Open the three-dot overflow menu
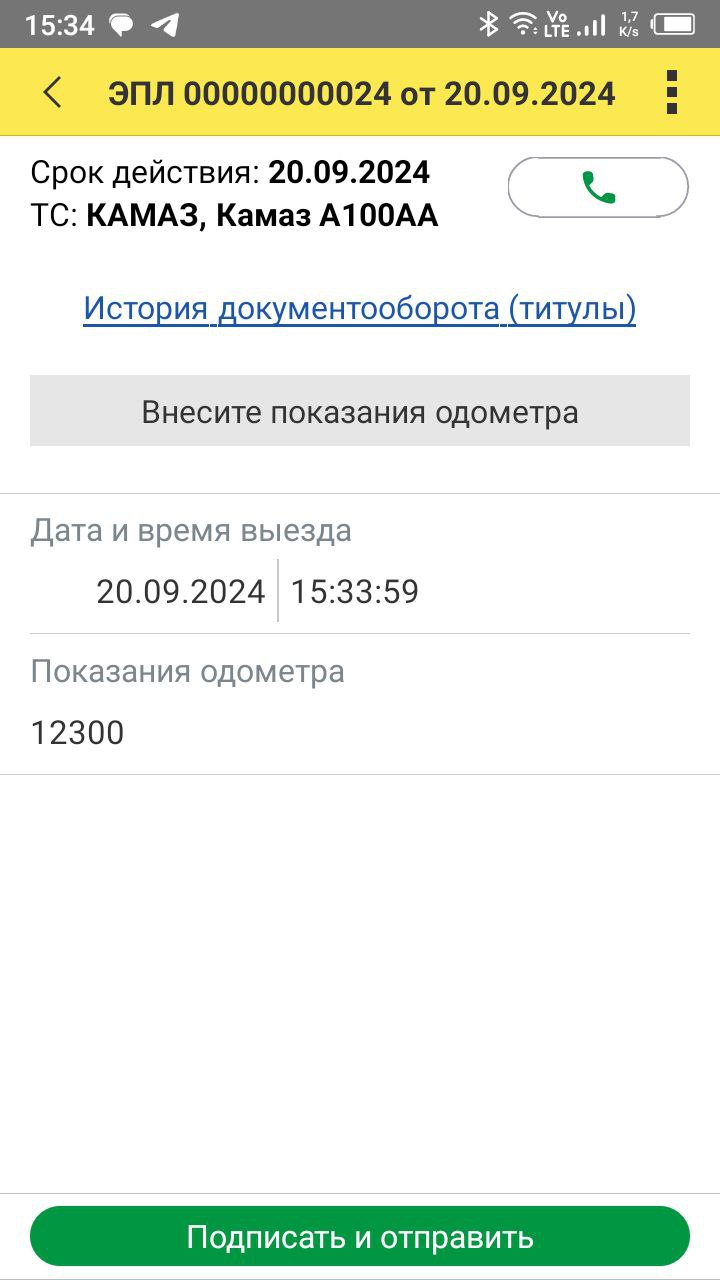 (672, 93)
